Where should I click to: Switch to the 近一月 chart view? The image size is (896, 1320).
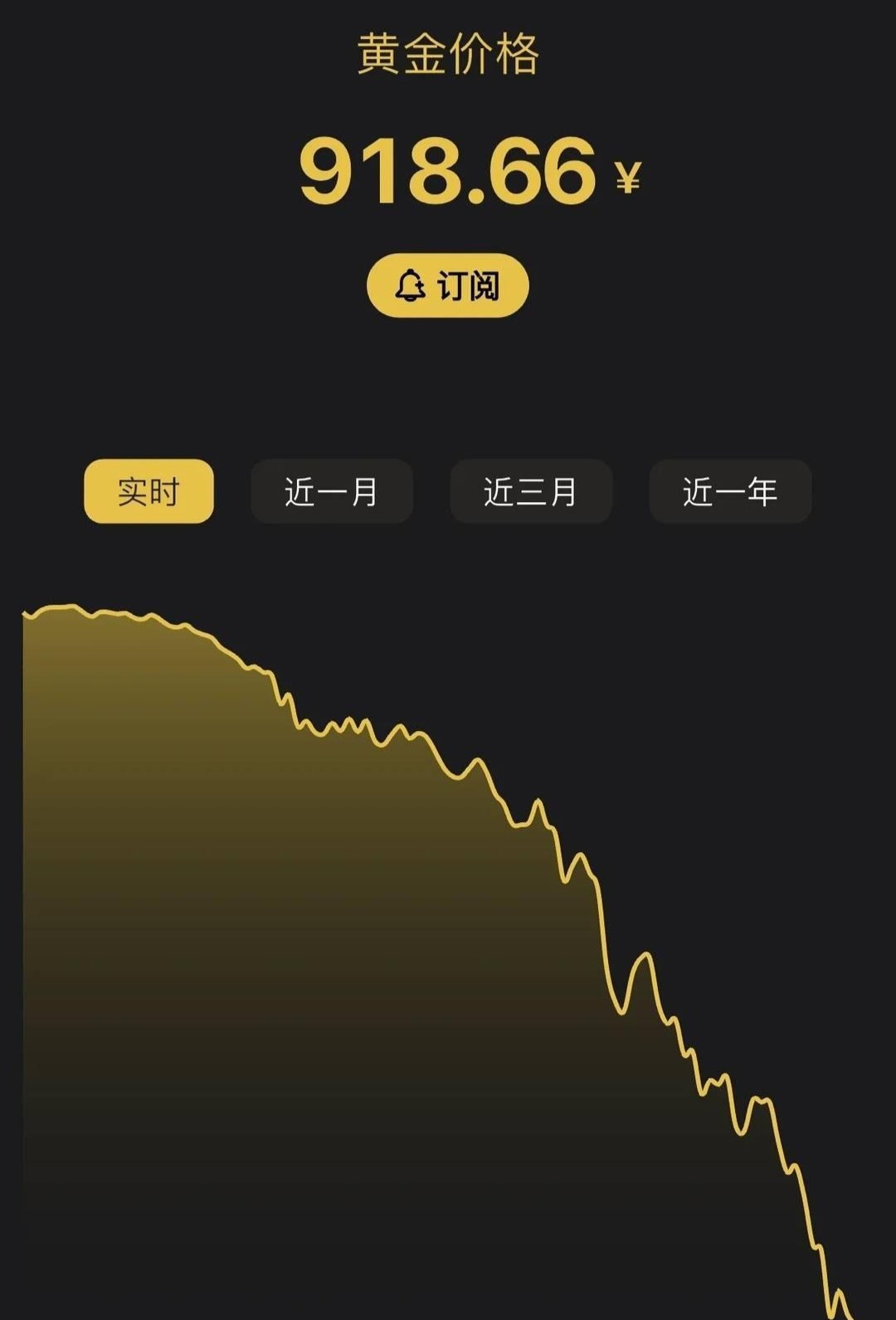click(332, 491)
